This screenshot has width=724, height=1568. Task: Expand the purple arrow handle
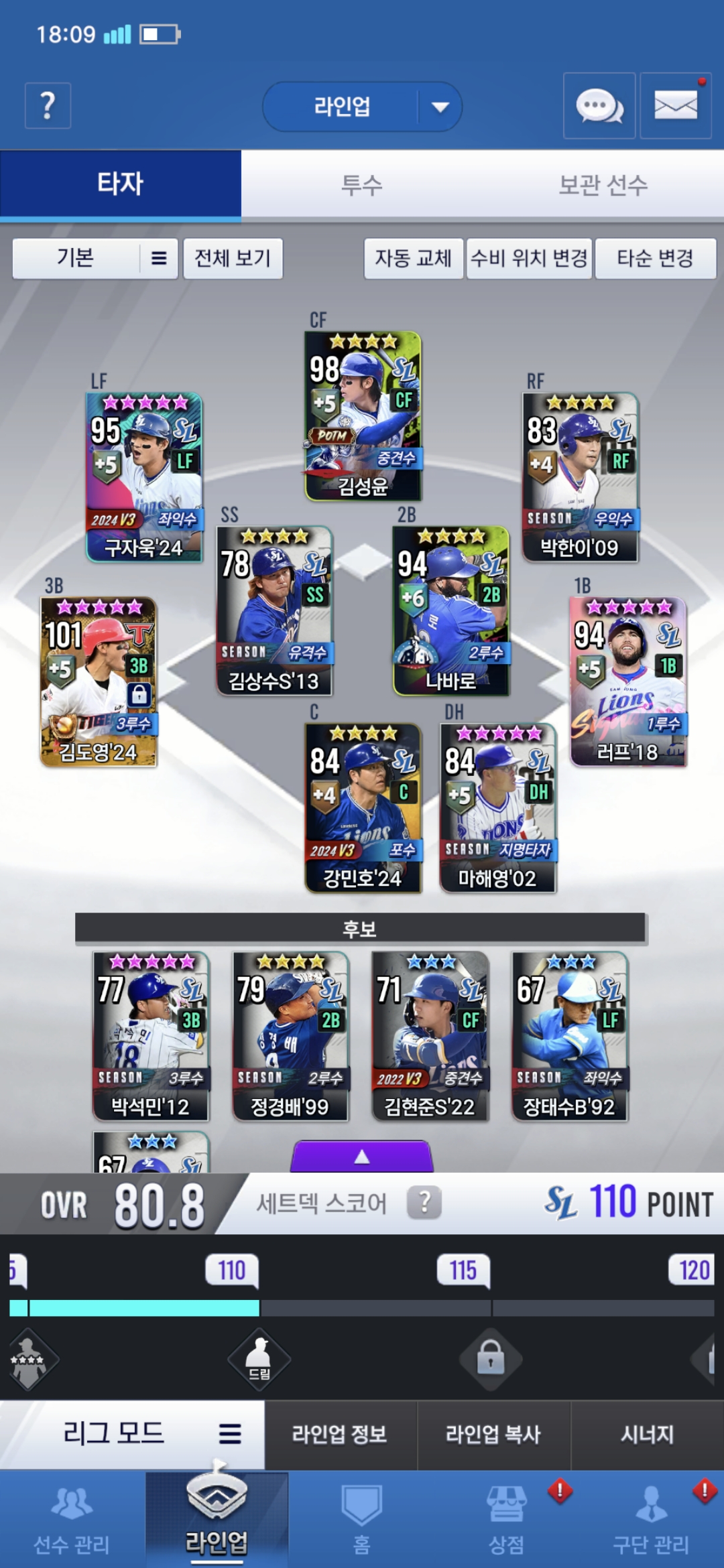[362, 1156]
